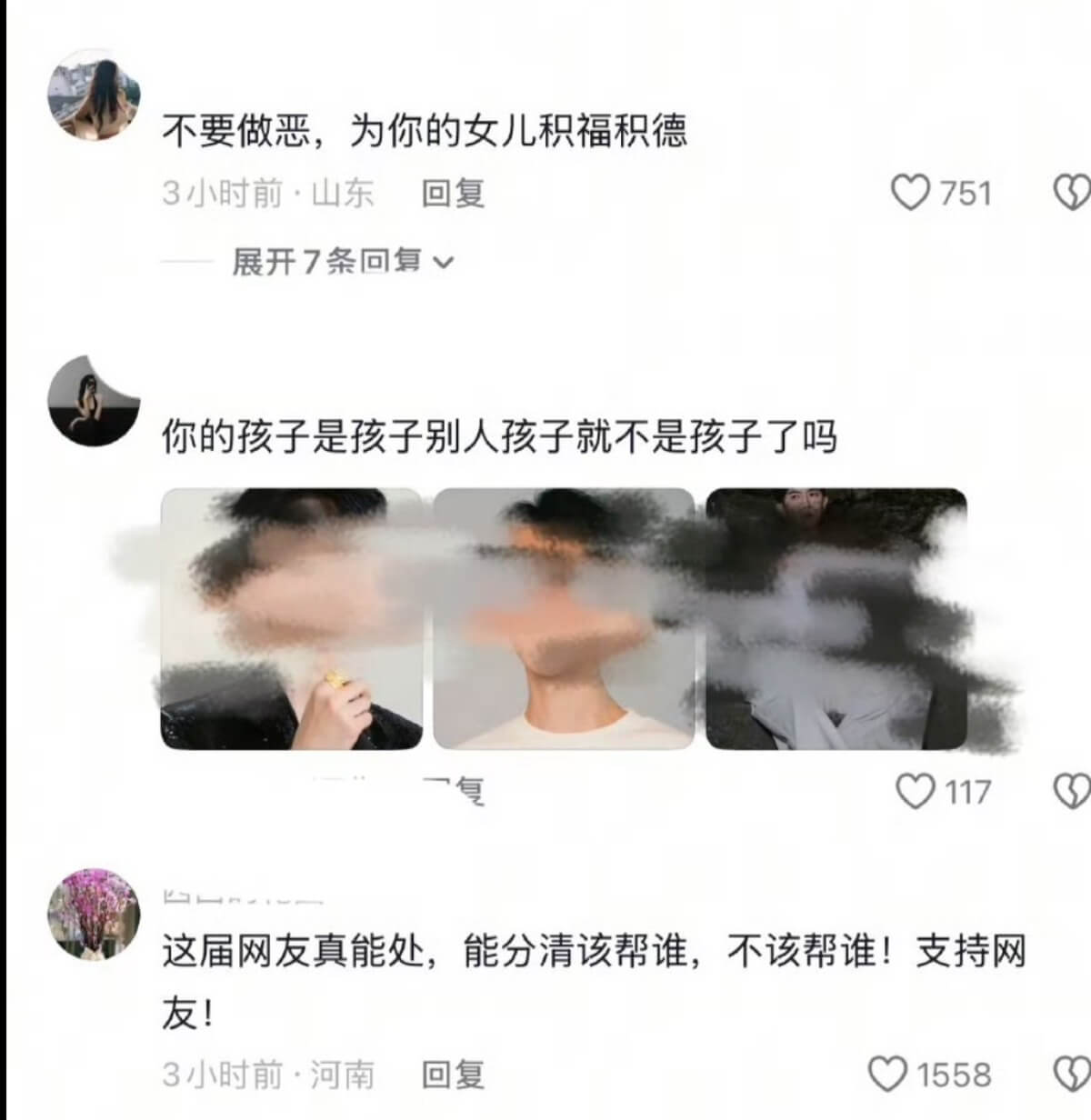Image resolution: width=1091 pixels, height=1120 pixels.
Task: Open middle attached image in second comment
Action: click(x=564, y=618)
